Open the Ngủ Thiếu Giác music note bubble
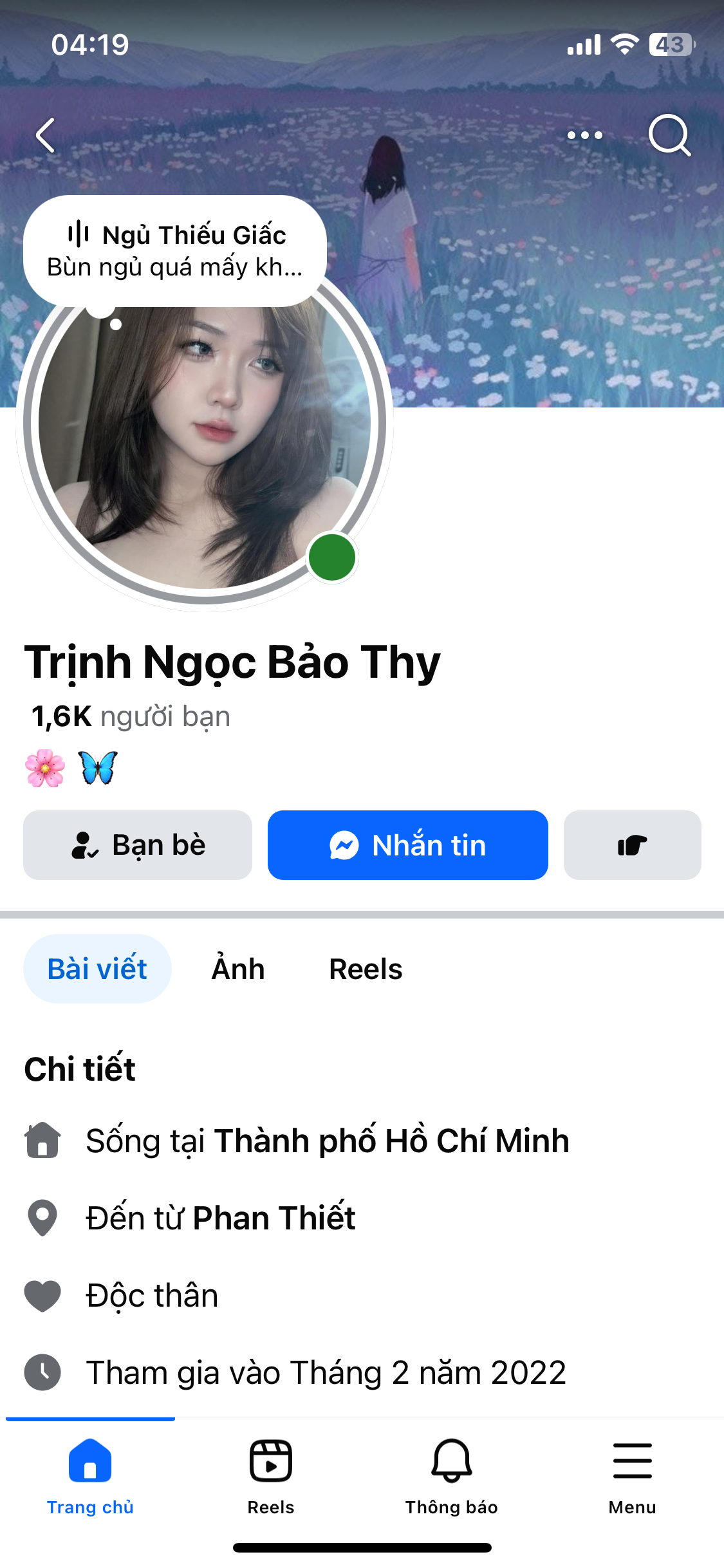The width and height of the screenshot is (724, 1568). click(175, 250)
